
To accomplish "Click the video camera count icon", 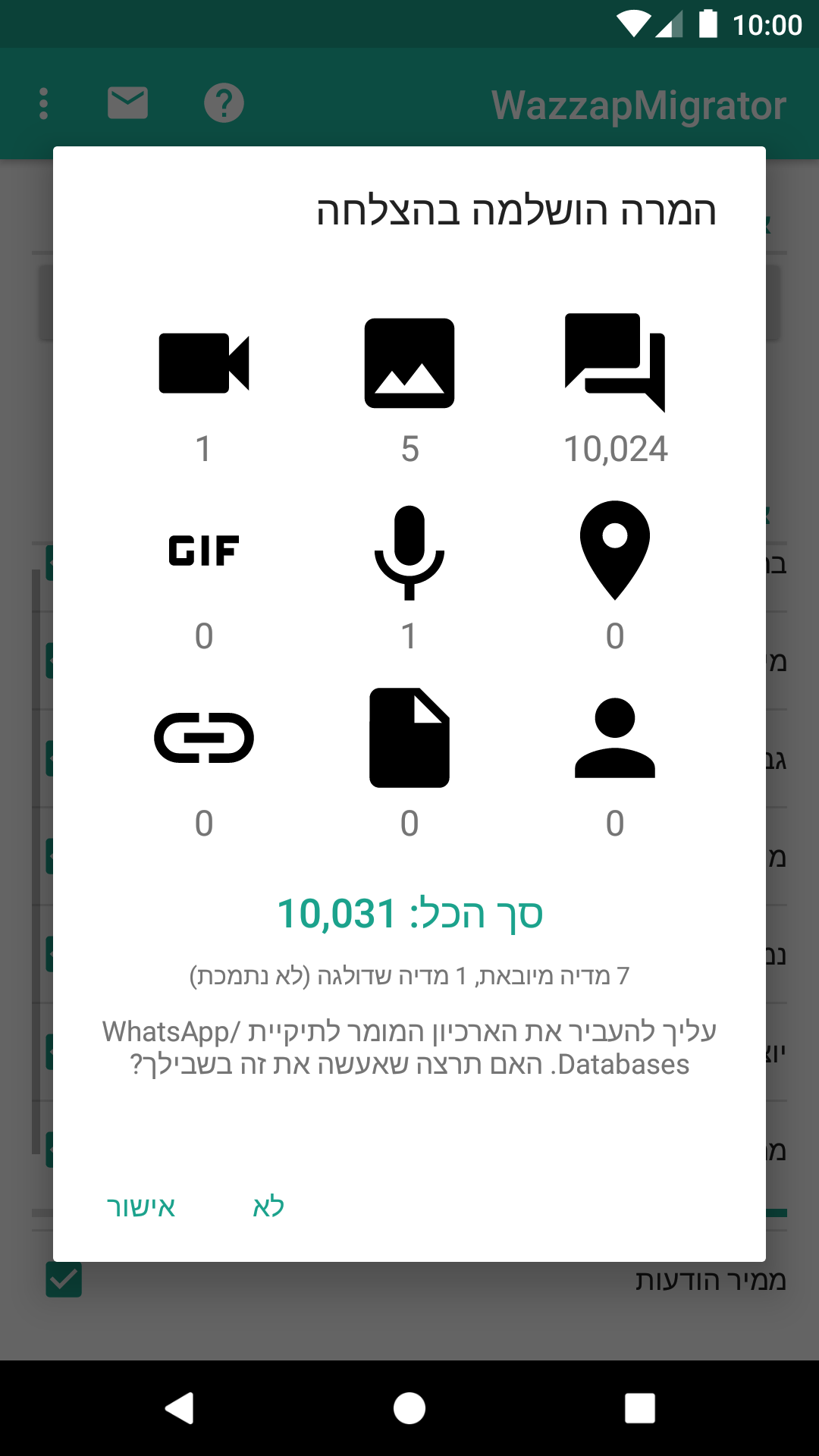I will pyautogui.click(x=203, y=362).
